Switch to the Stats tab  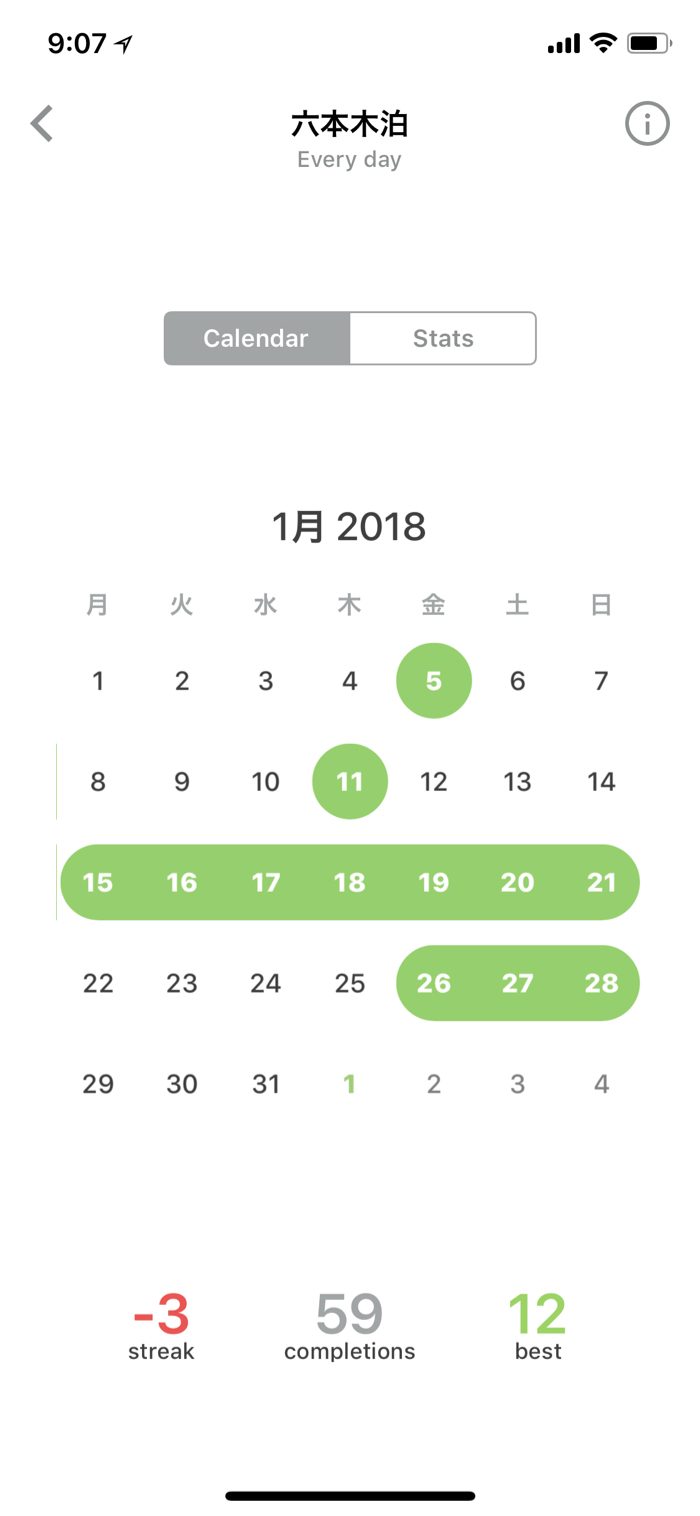pos(443,338)
